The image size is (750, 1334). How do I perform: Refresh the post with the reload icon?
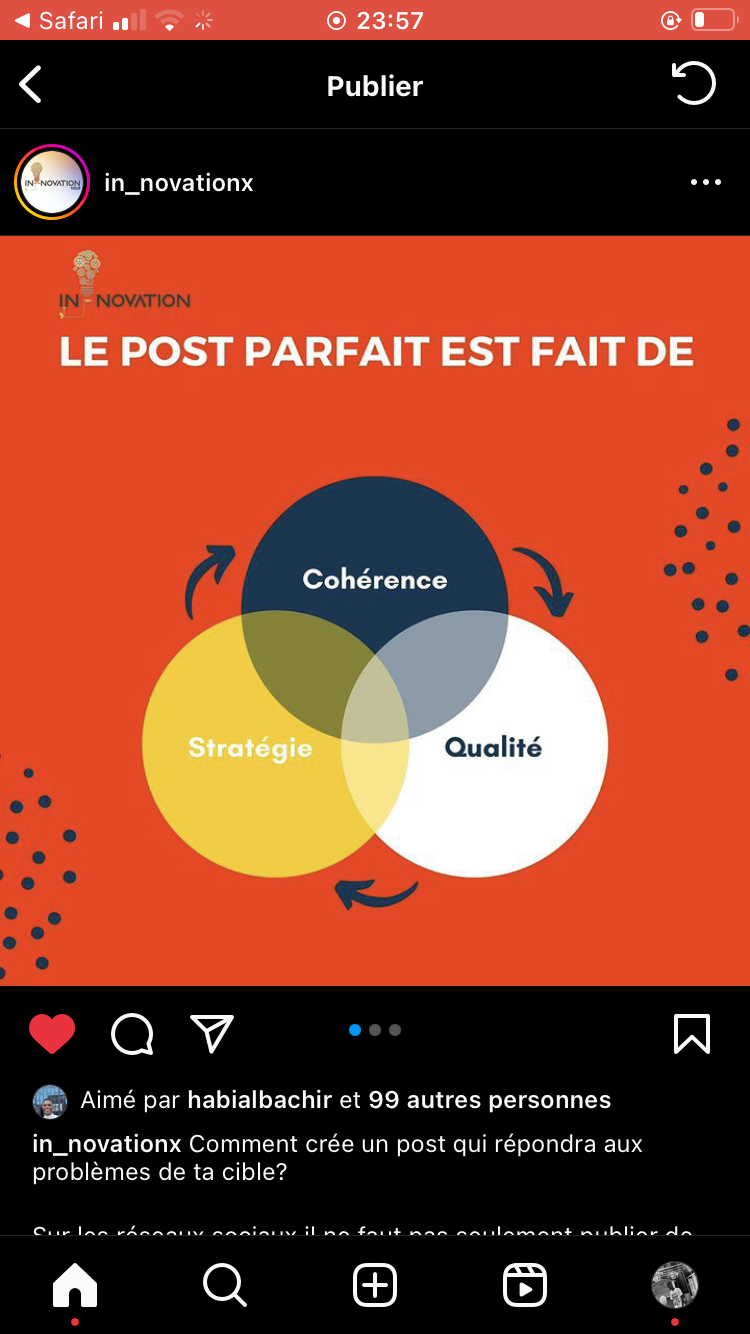[x=693, y=84]
